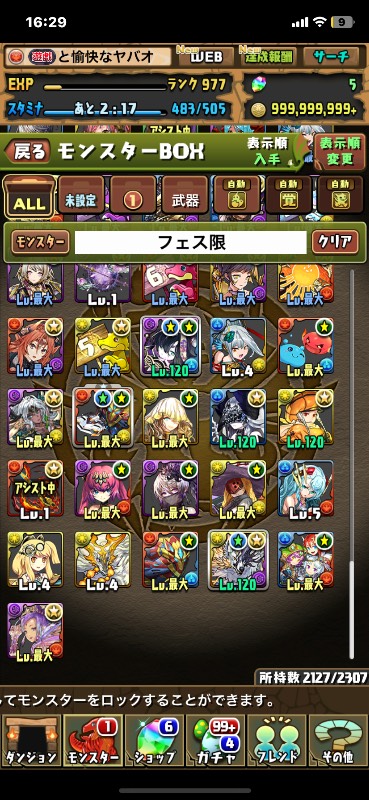
Task: Select the ALL box tab
Action: pos(30,196)
